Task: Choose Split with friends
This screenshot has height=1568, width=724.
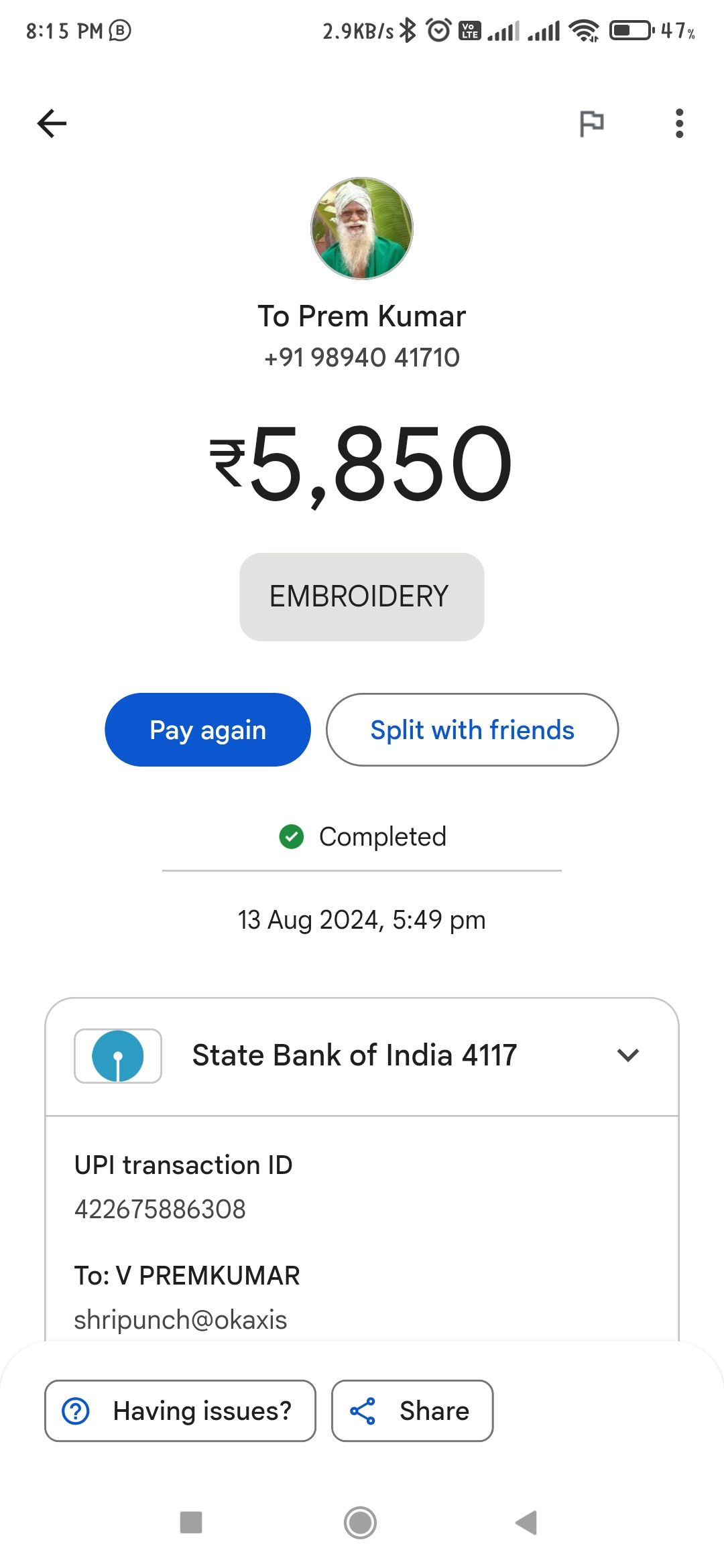Action: tap(472, 730)
